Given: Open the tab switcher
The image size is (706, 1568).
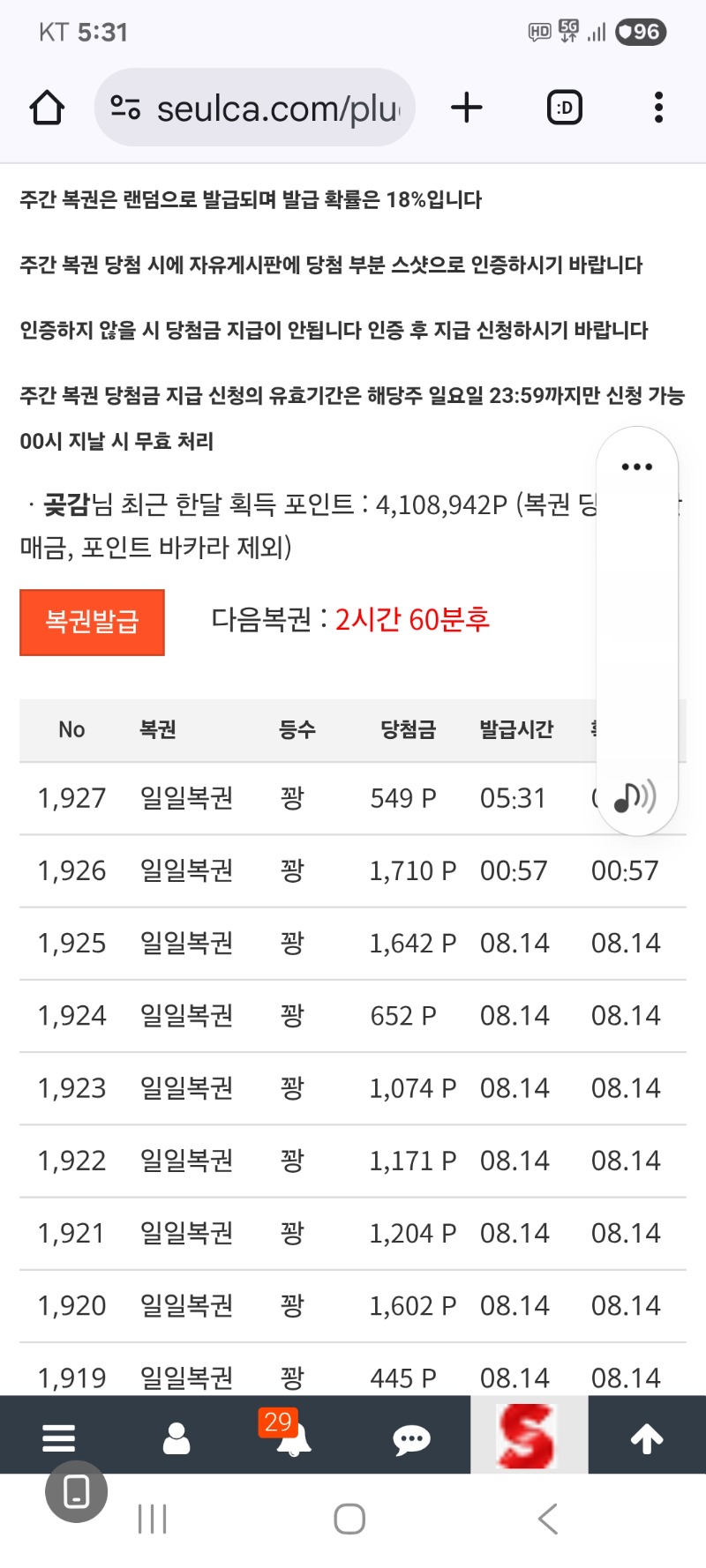Looking at the screenshot, I should [x=564, y=108].
